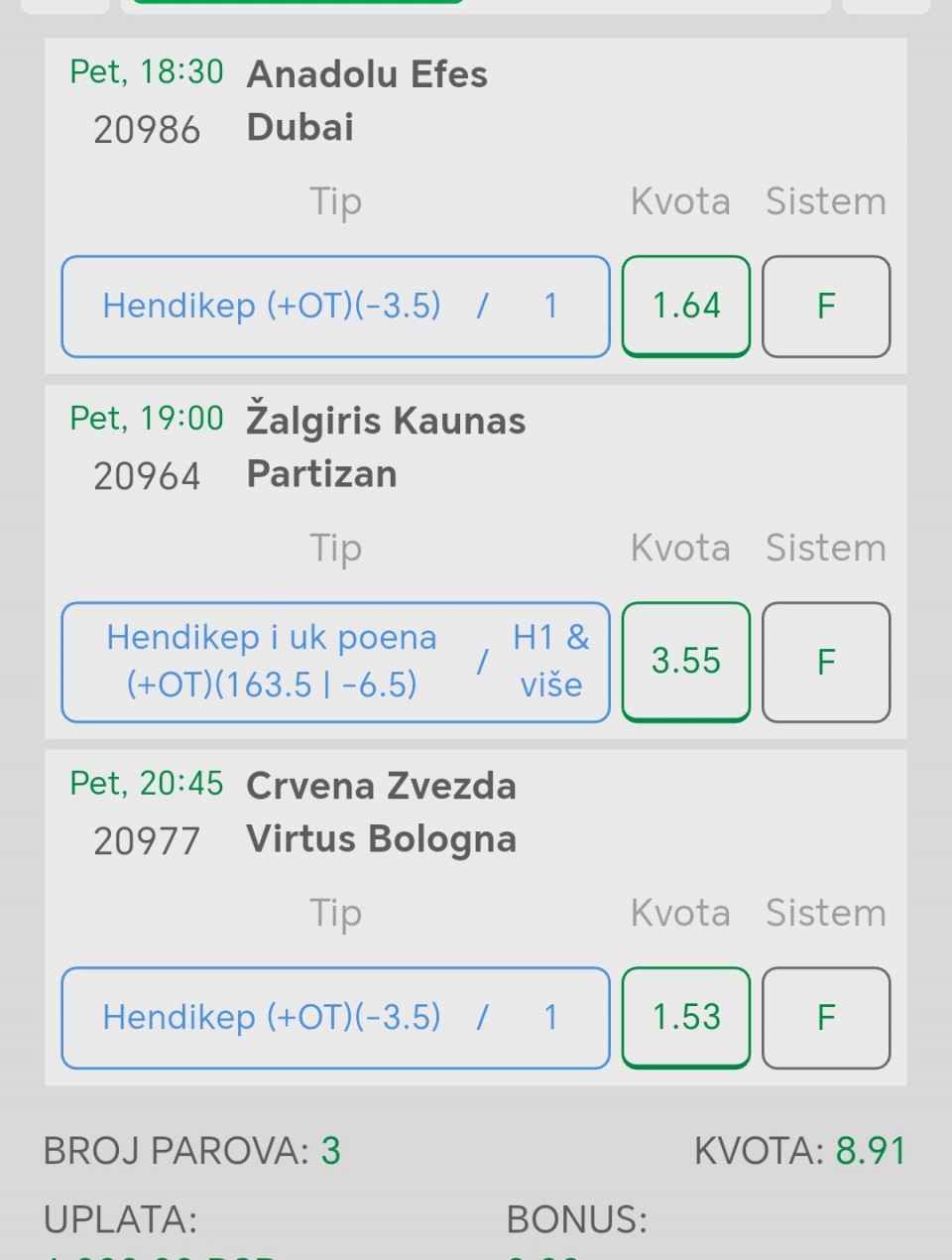Tap the 1.53 odds for Crvena Zvezda match

point(685,1018)
